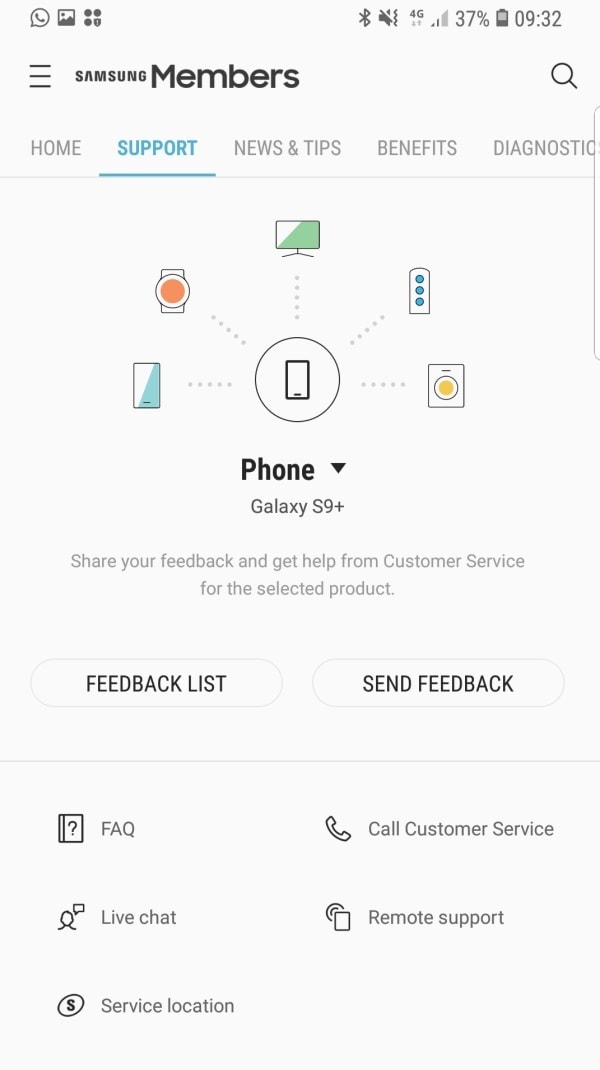Select the tablet product icon

(x=147, y=386)
